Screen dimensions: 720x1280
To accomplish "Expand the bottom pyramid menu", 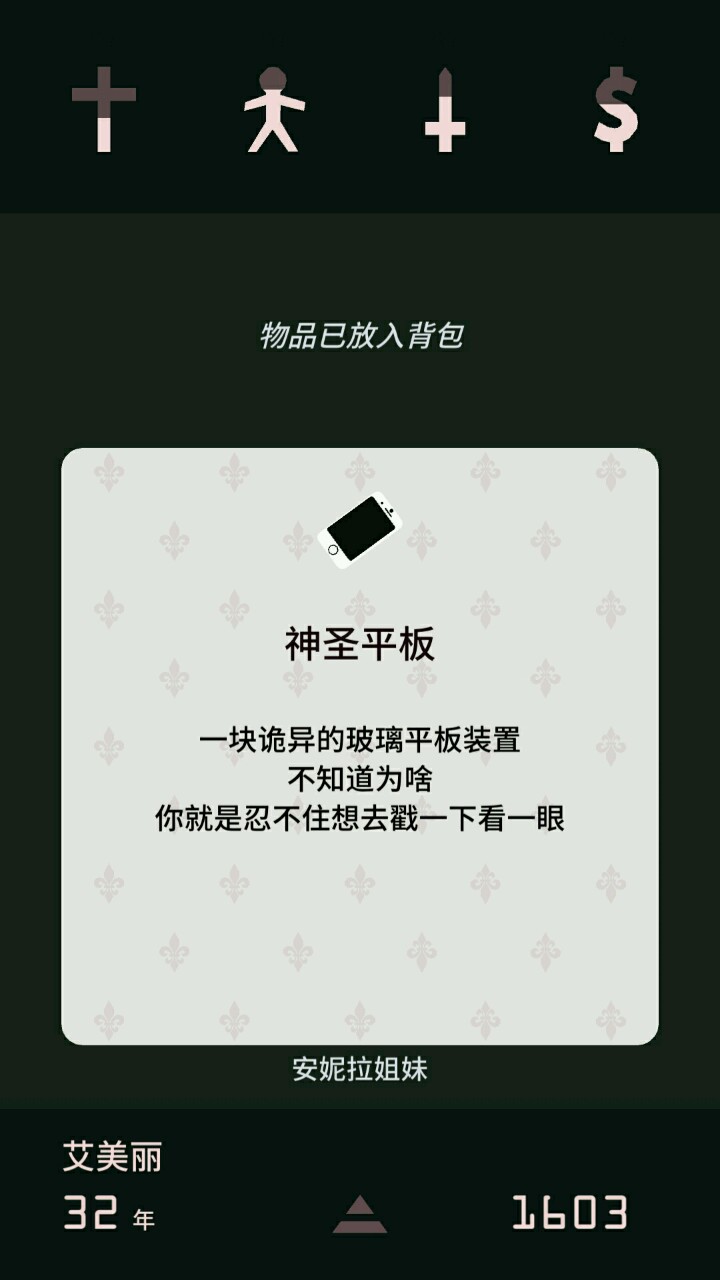I will click(360, 1214).
